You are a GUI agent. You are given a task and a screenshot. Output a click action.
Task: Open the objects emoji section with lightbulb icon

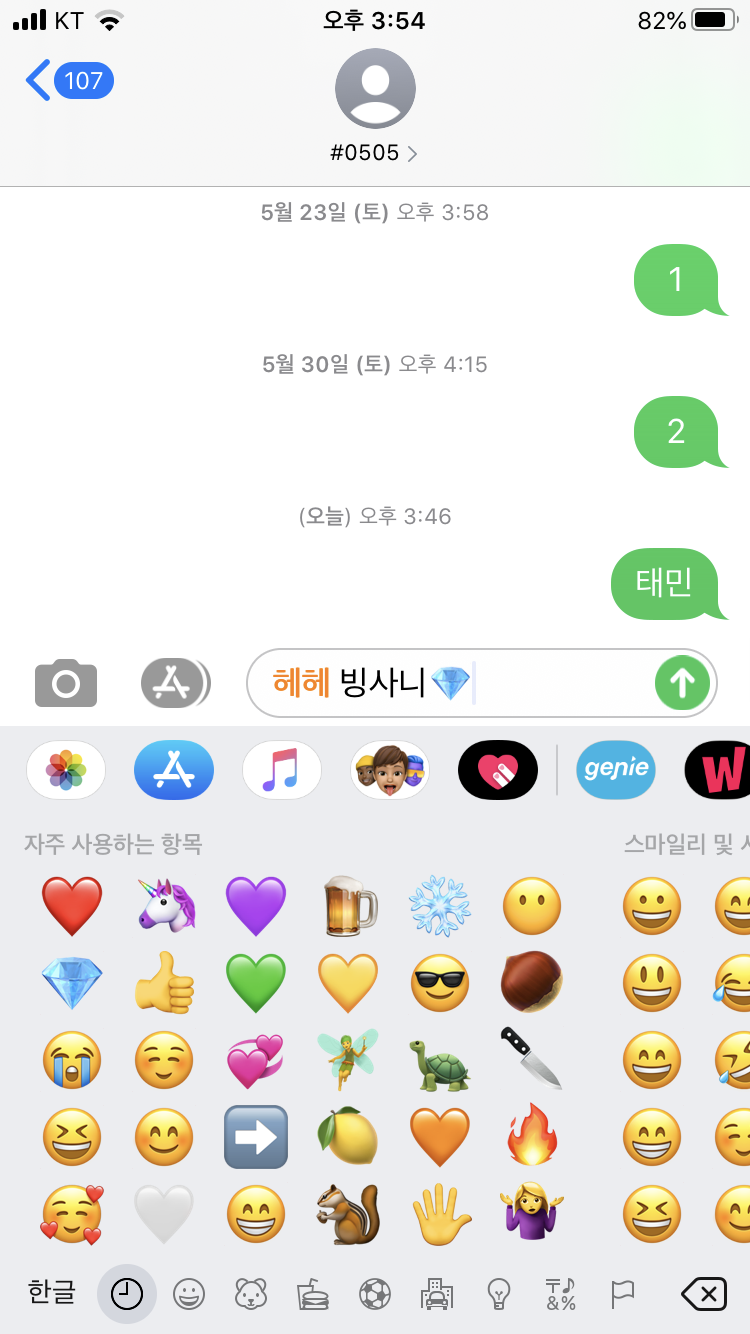tap(500, 1292)
